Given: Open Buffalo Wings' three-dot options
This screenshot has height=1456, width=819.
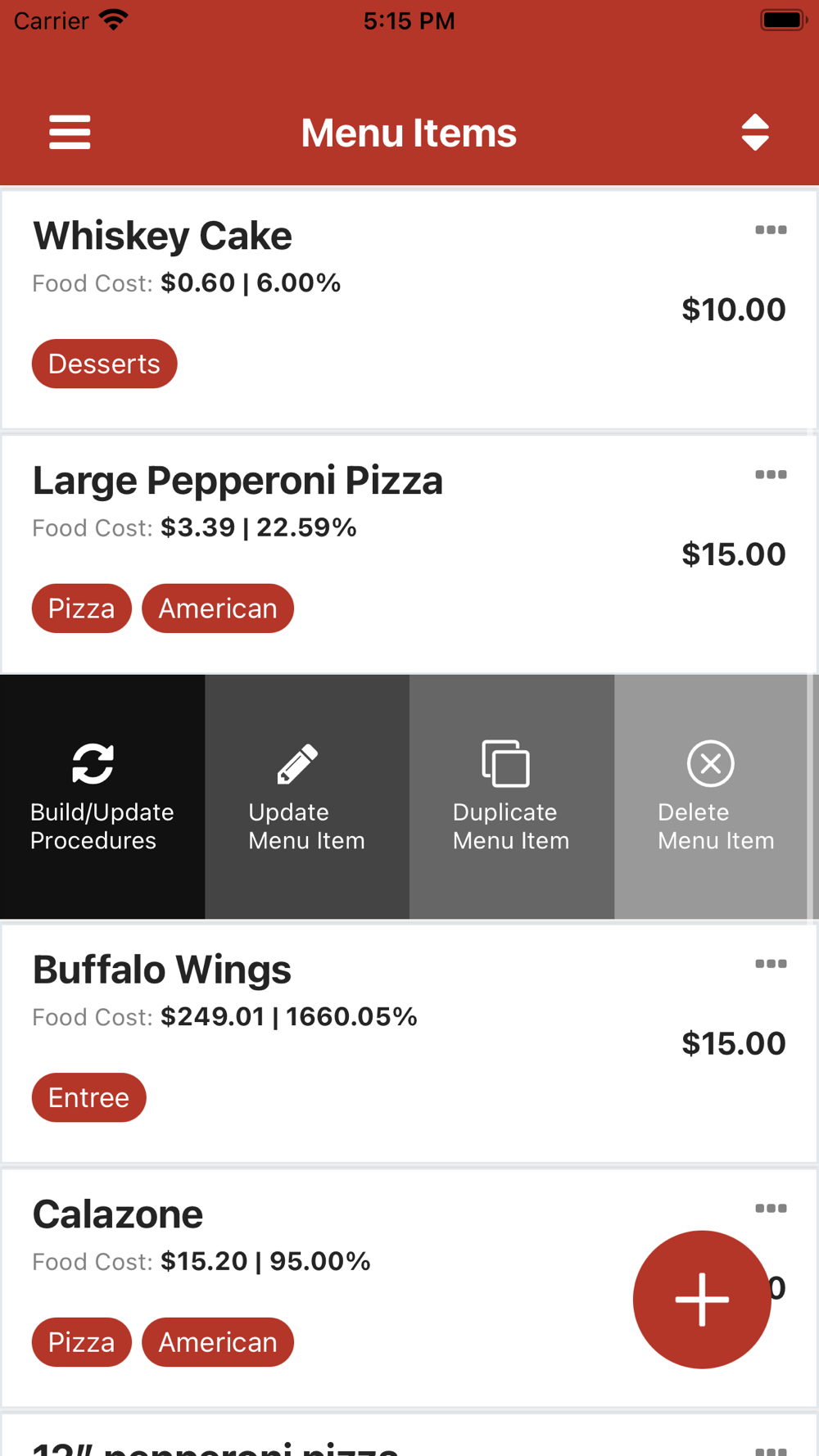Looking at the screenshot, I should 771,964.
